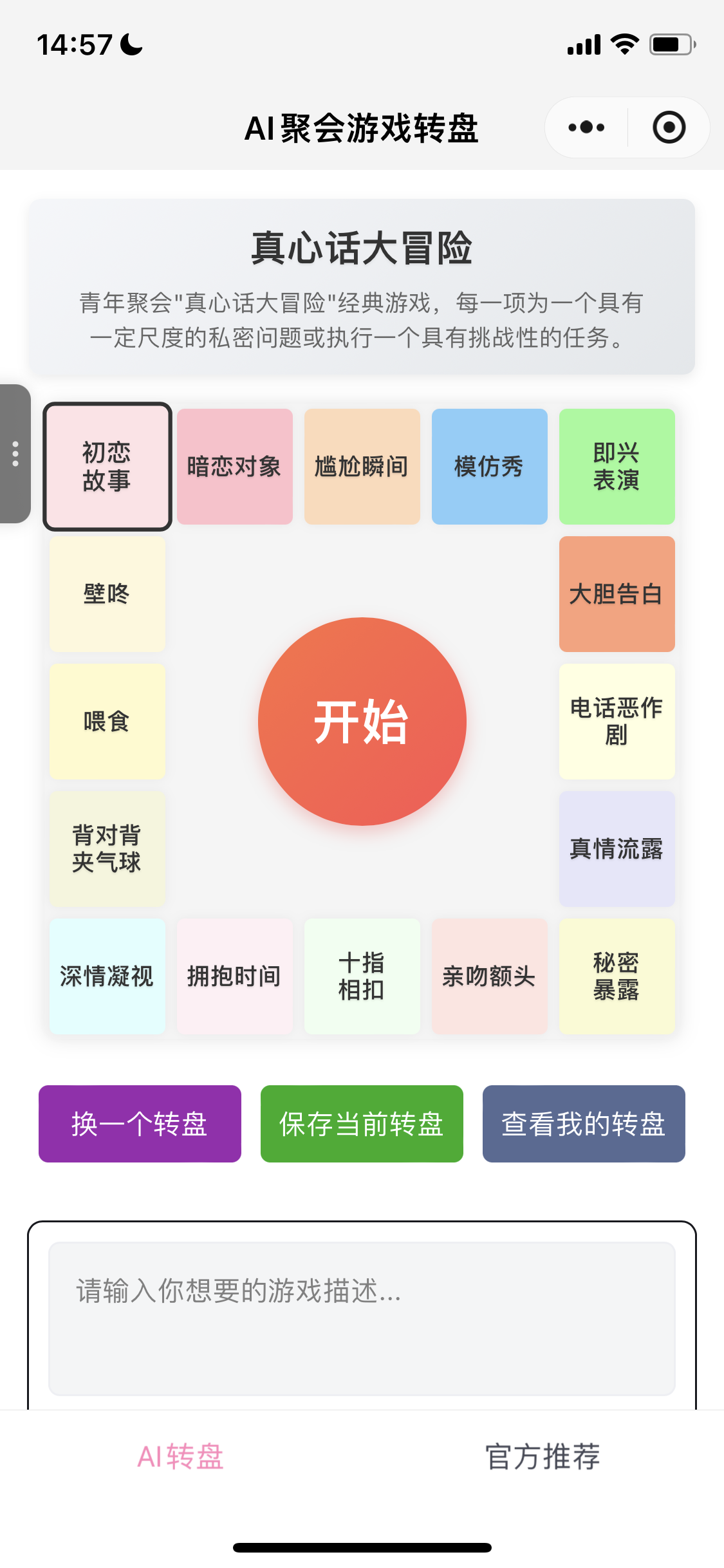Open the mini program more-options menu
The height and width of the screenshot is (1568, 724).
point(586,127)
